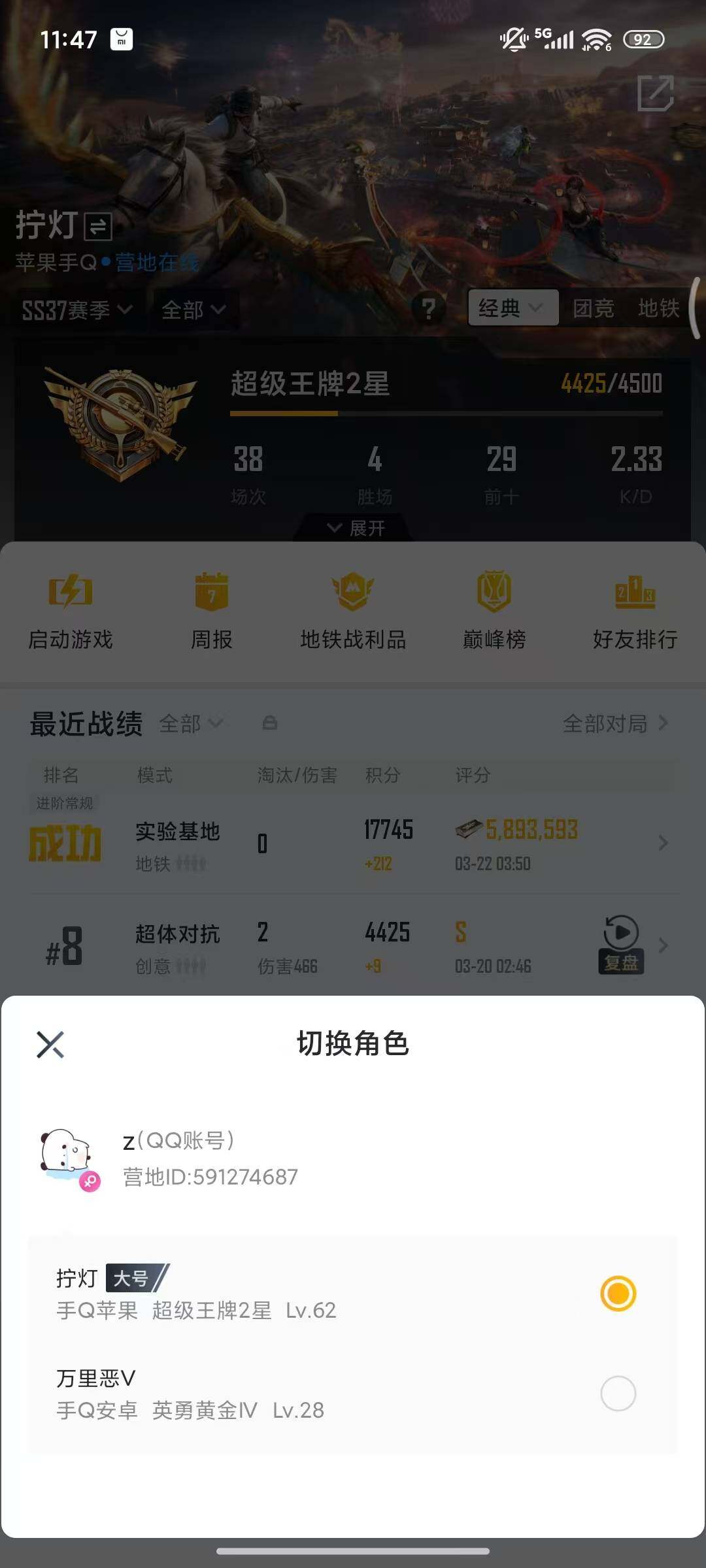This screenshot has height=1568, width=706.
Task: Open the 启动游戏 launch game icon
Action: pyautogui.click(x=70, y=608)
